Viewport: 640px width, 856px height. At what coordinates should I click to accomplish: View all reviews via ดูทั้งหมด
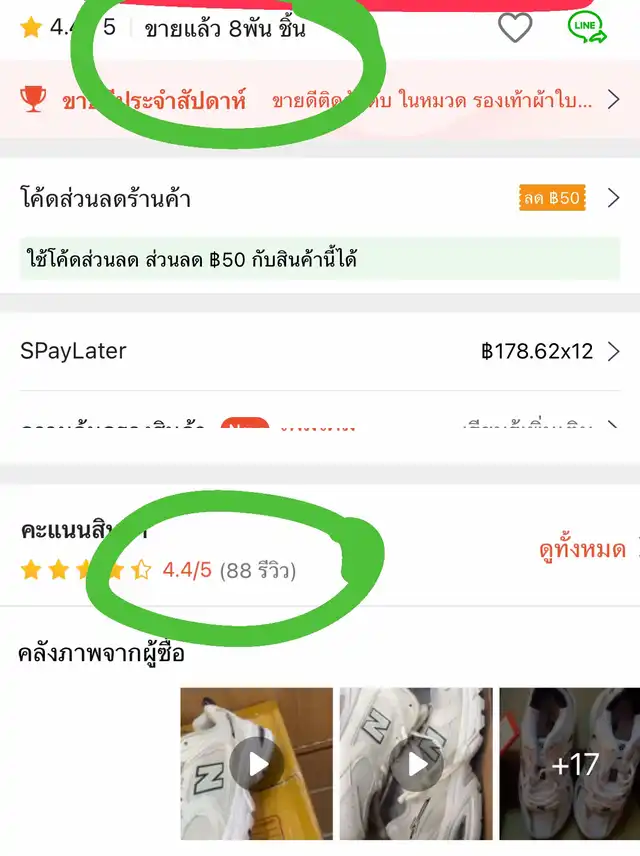[x=581, y=549]
